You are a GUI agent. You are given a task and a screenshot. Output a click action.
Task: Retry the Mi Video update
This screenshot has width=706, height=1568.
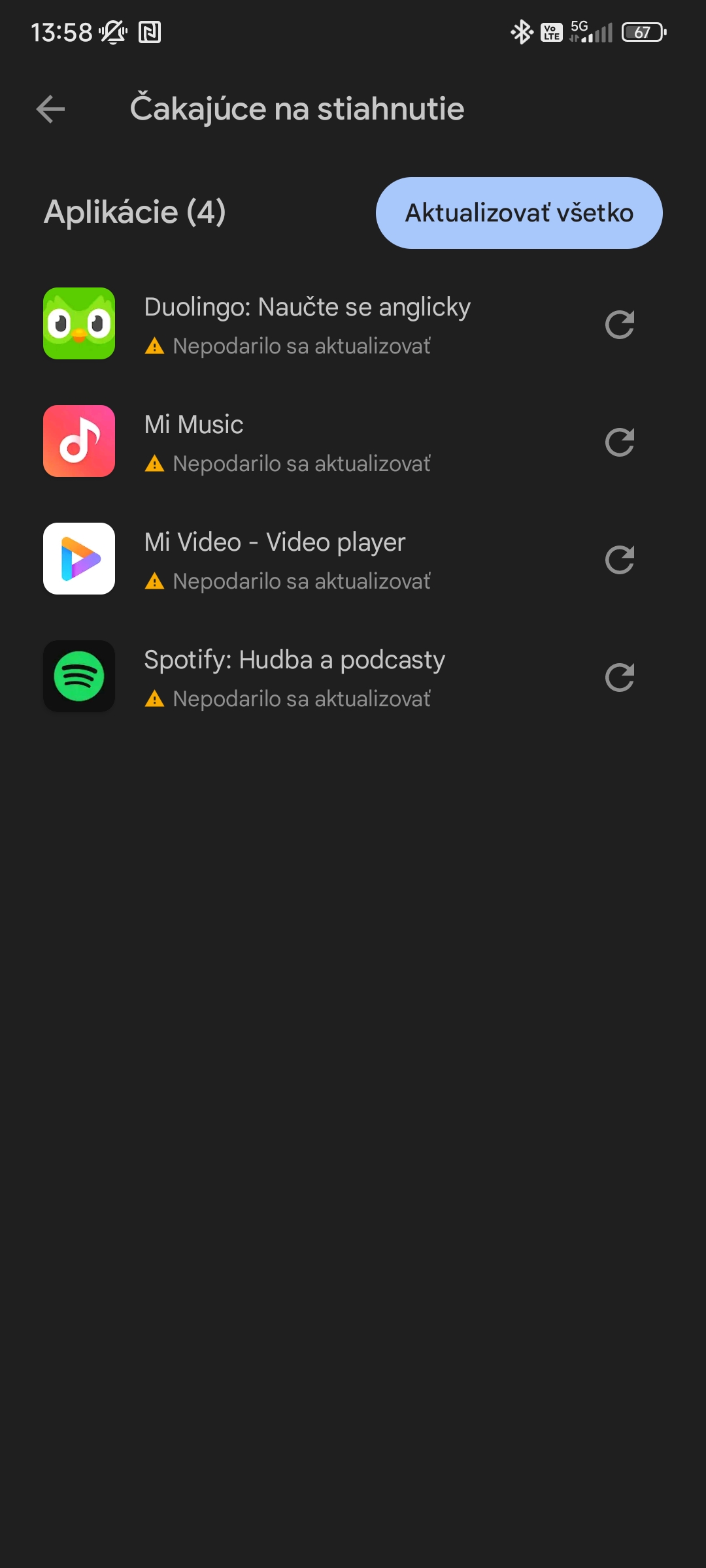(x=620, y=559)
